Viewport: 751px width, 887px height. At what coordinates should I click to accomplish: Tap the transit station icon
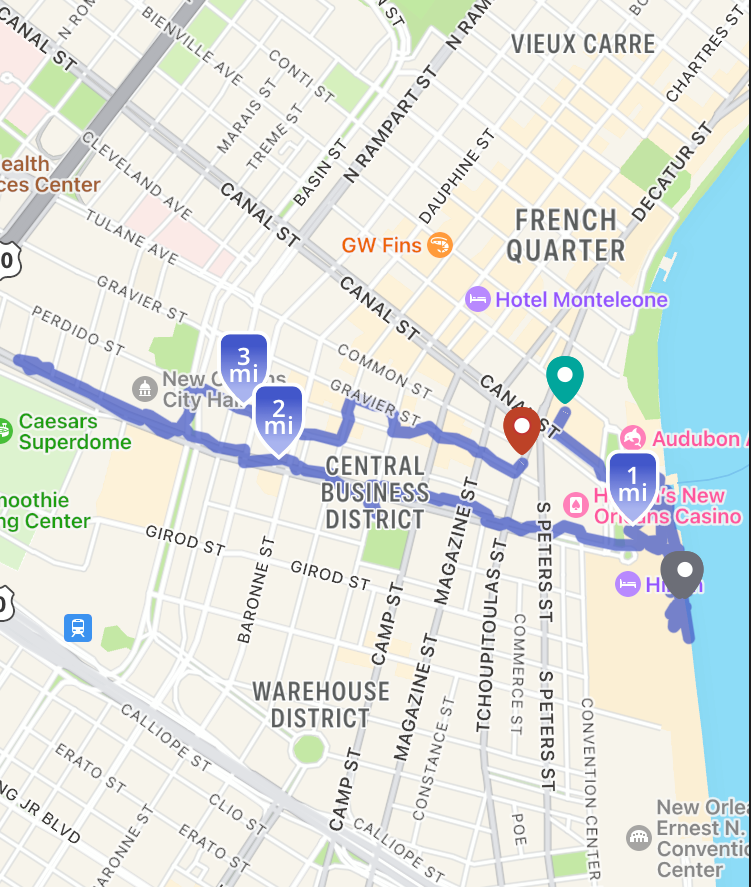(77, 628)
